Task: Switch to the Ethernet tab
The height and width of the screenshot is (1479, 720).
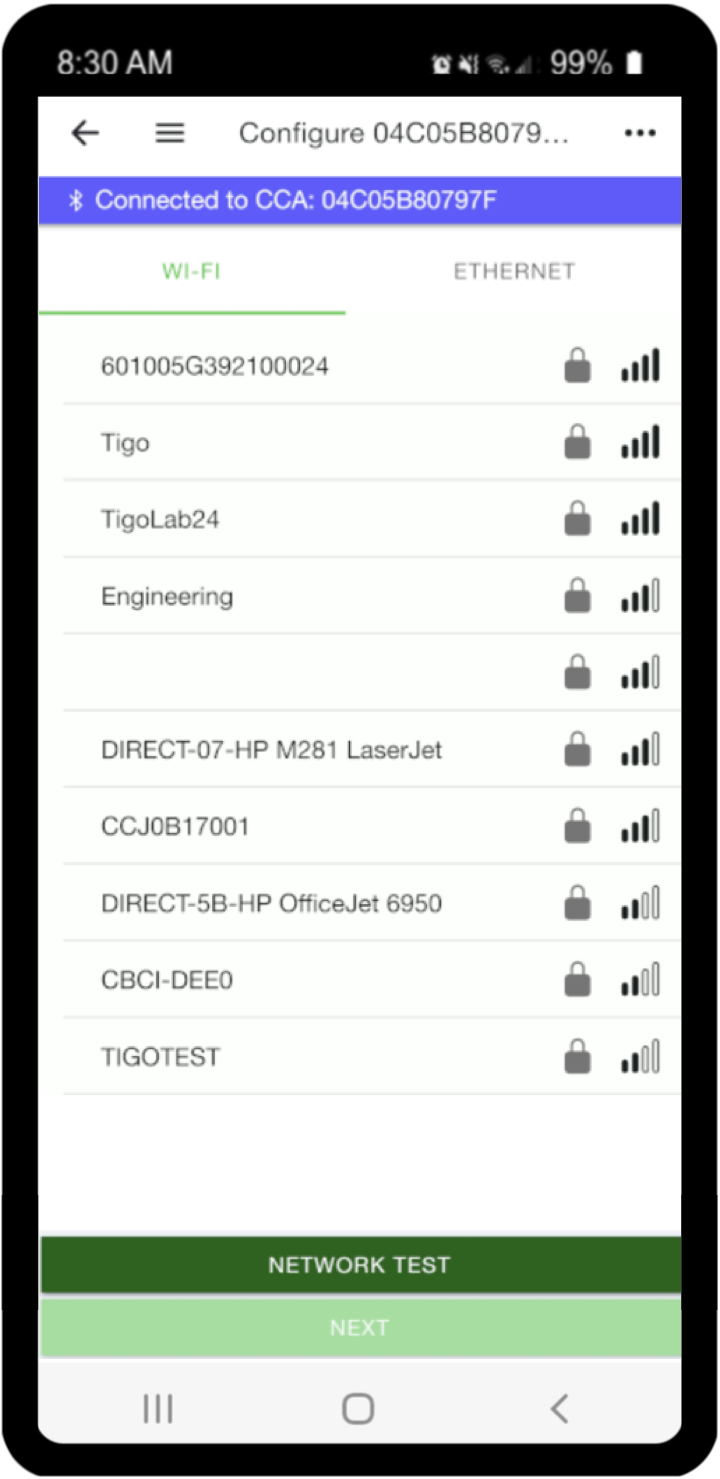Action: click(514, 272)
